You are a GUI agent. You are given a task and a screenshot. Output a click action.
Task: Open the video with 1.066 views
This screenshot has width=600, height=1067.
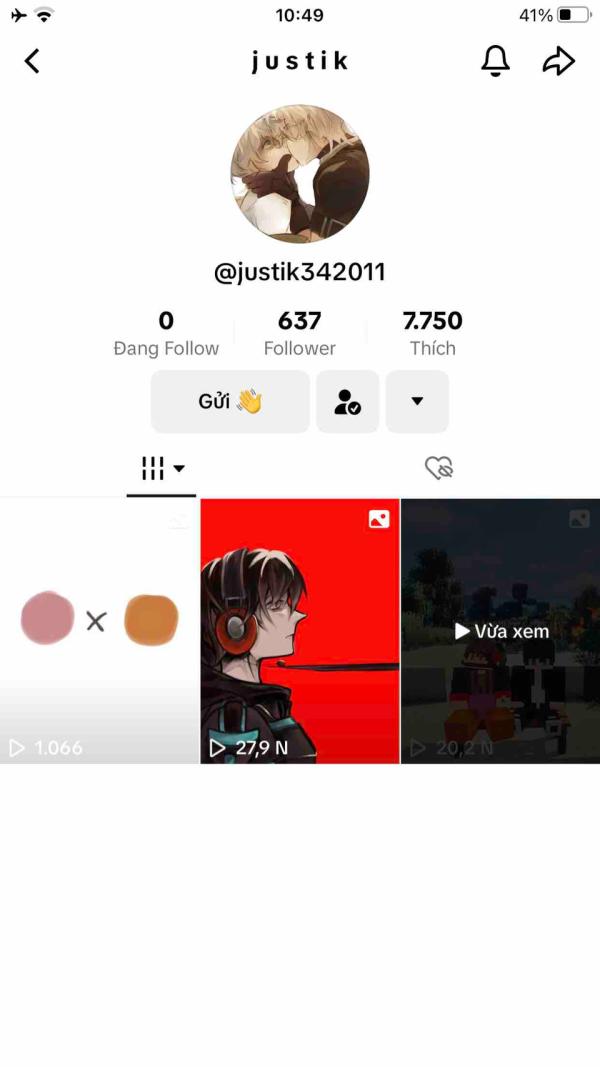99,631
